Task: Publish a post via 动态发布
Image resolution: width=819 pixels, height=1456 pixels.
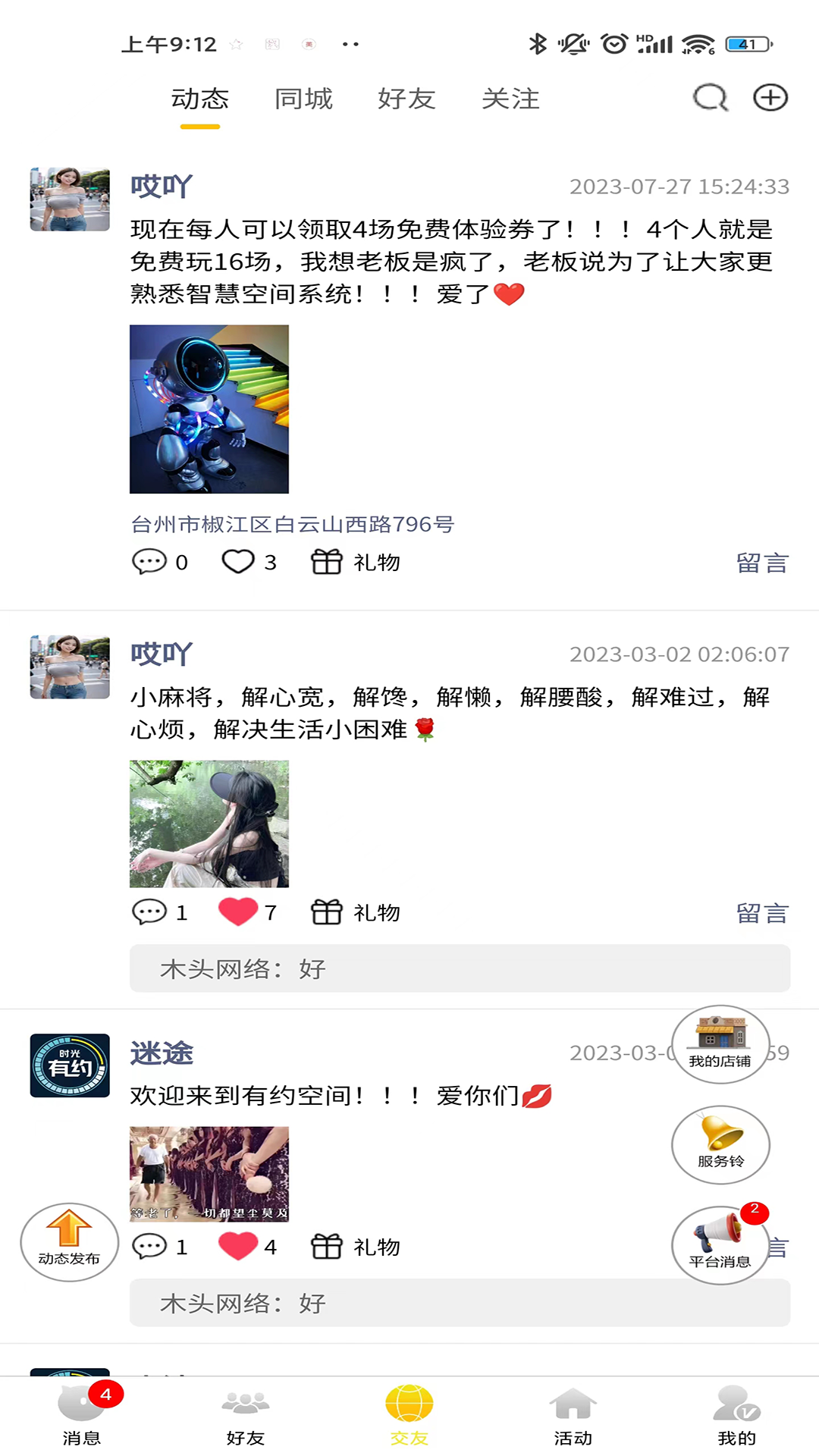Action: click(x=69, y=1241)
